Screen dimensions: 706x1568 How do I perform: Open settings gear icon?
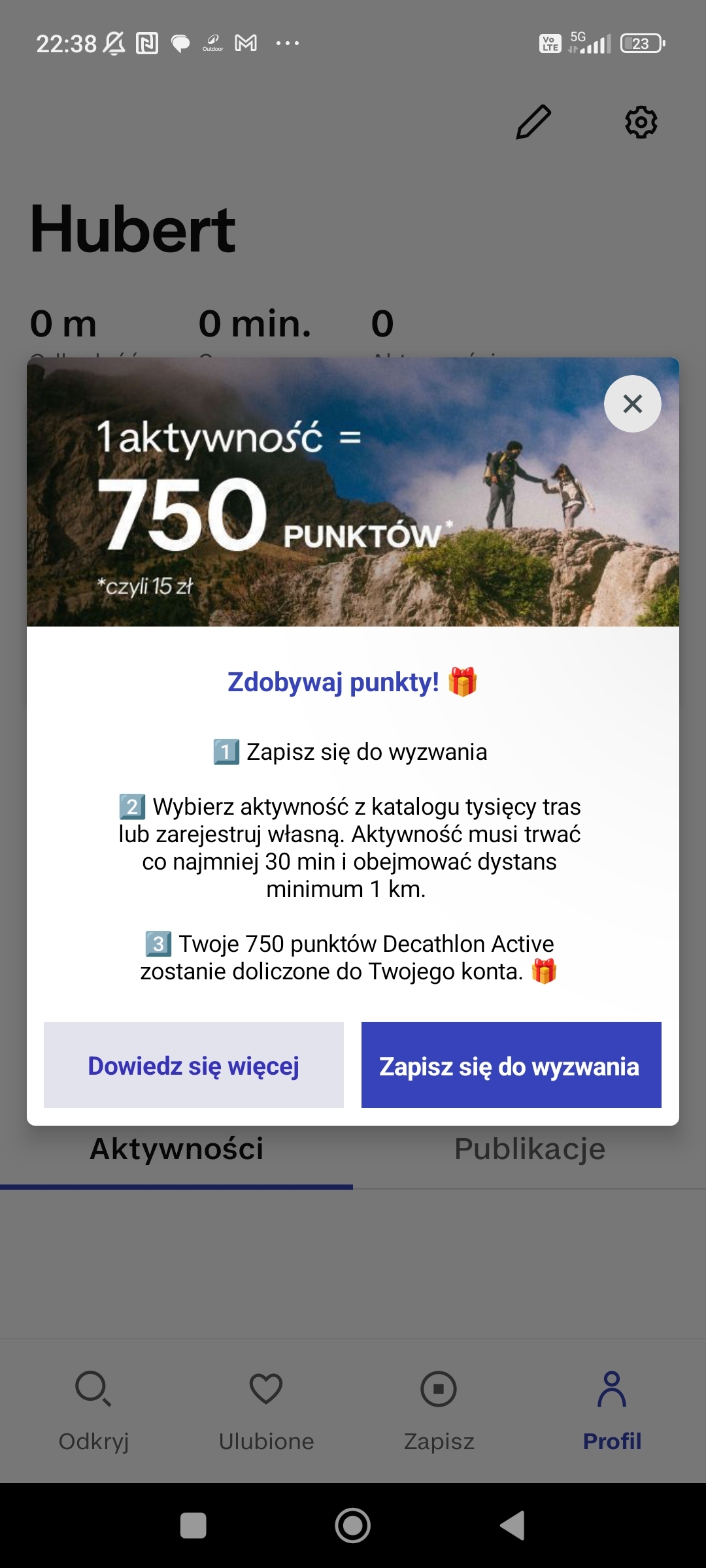[x=641, y=122]
